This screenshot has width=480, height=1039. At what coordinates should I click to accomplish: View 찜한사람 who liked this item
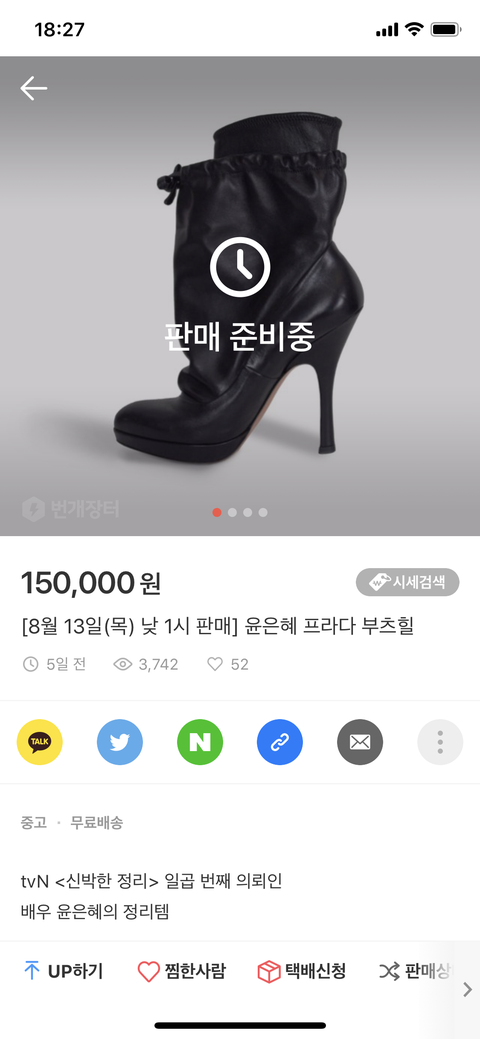pyautogui.click(x=182, y=971)
